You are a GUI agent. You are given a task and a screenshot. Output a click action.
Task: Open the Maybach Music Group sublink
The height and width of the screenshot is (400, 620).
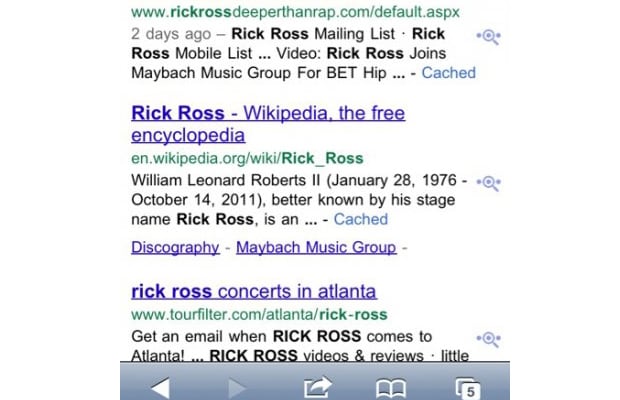pos(316,247)
